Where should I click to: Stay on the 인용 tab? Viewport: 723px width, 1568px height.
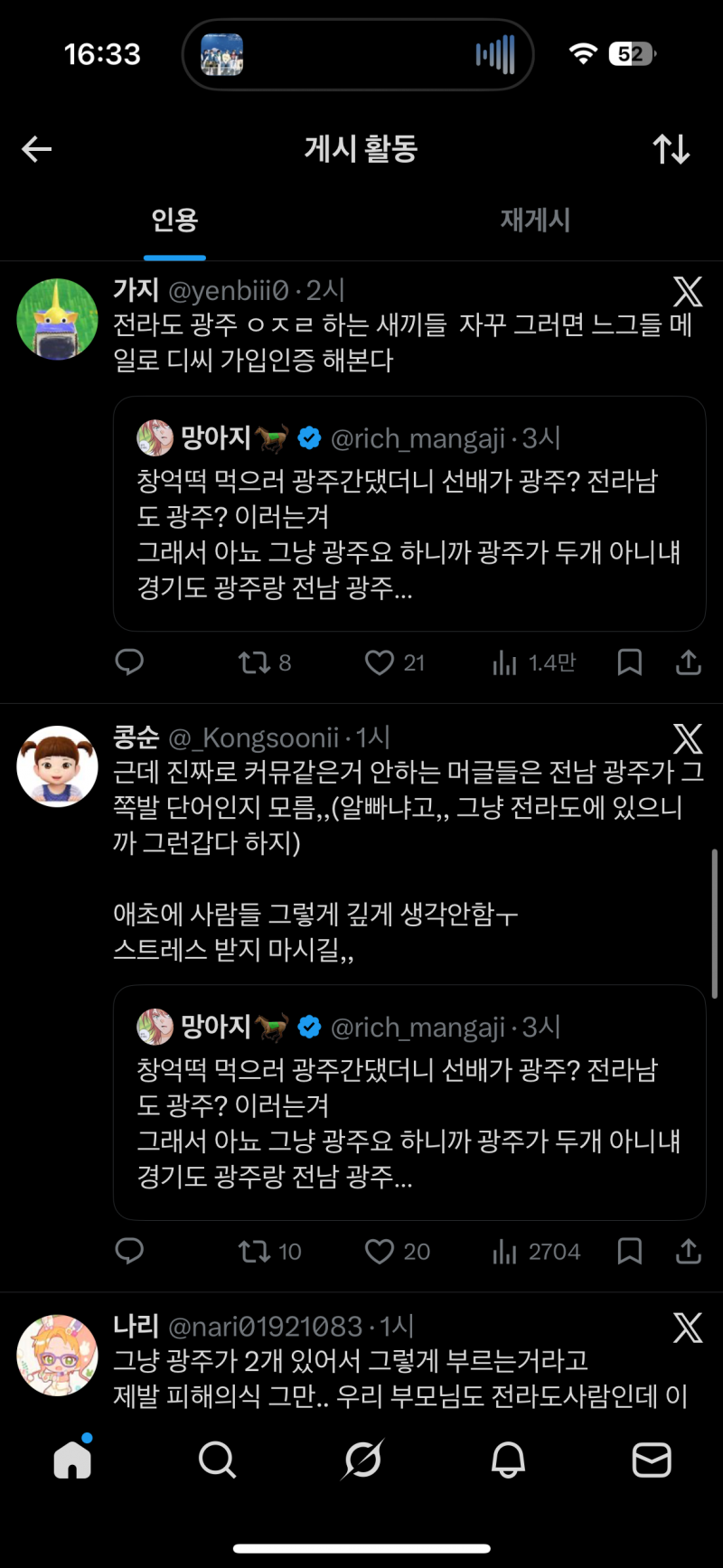coord(174,220)
